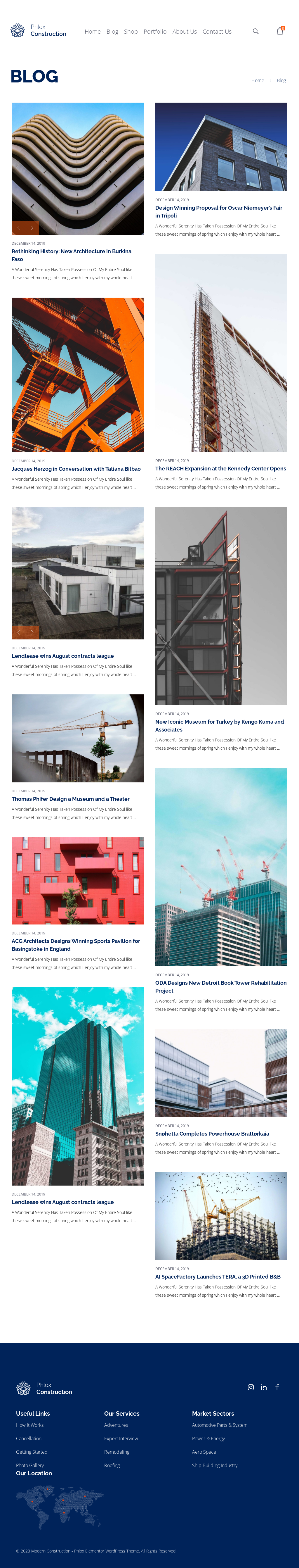Screen dimensions: 299x1568
Task: Open the LinkedIn icon in footer
Action: 264,1387
